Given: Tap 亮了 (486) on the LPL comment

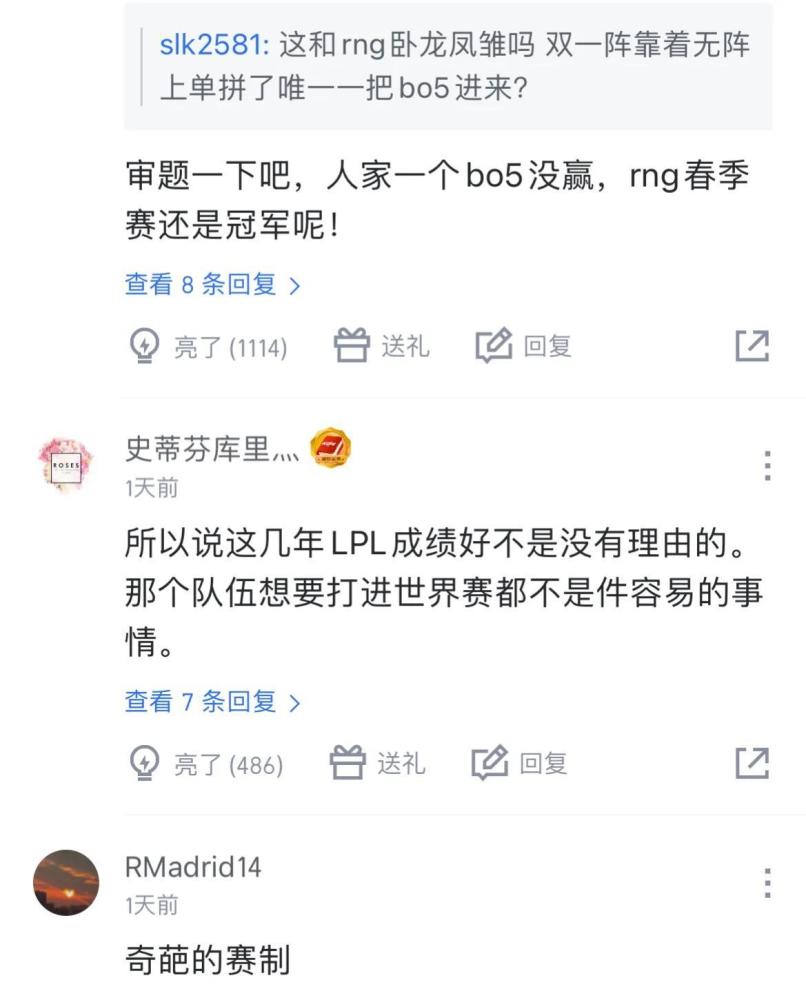Looking at the screenshot, I should click(206, 764).
